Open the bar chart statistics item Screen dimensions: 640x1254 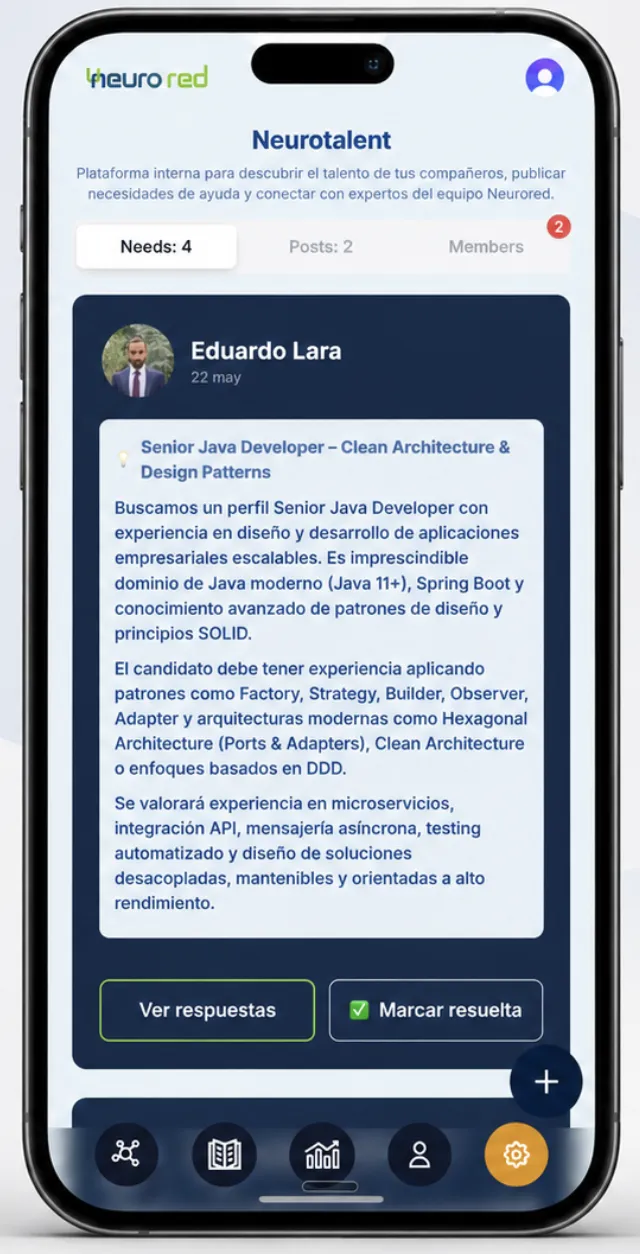point(322,1155)
